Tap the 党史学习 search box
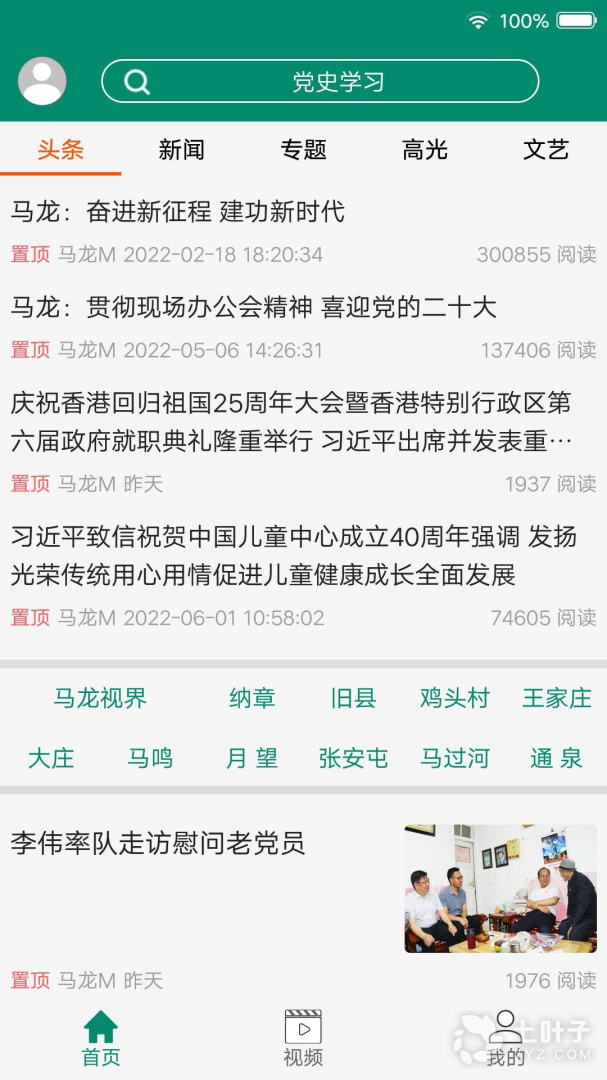 click(x=320, y=82)
